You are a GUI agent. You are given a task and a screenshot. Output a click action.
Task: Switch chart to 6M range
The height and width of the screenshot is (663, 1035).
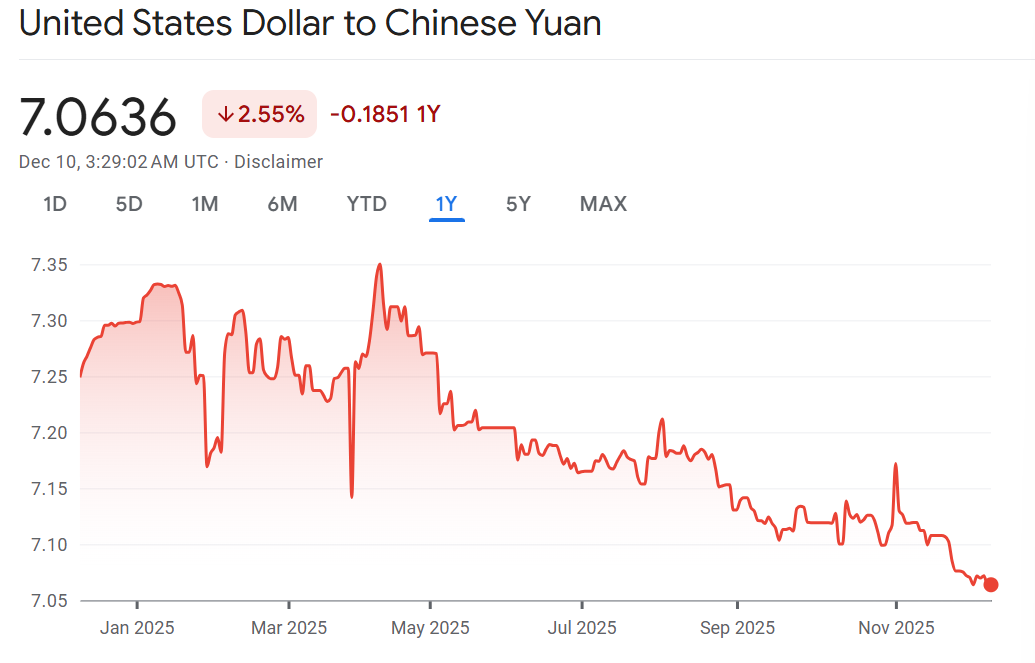282,204
